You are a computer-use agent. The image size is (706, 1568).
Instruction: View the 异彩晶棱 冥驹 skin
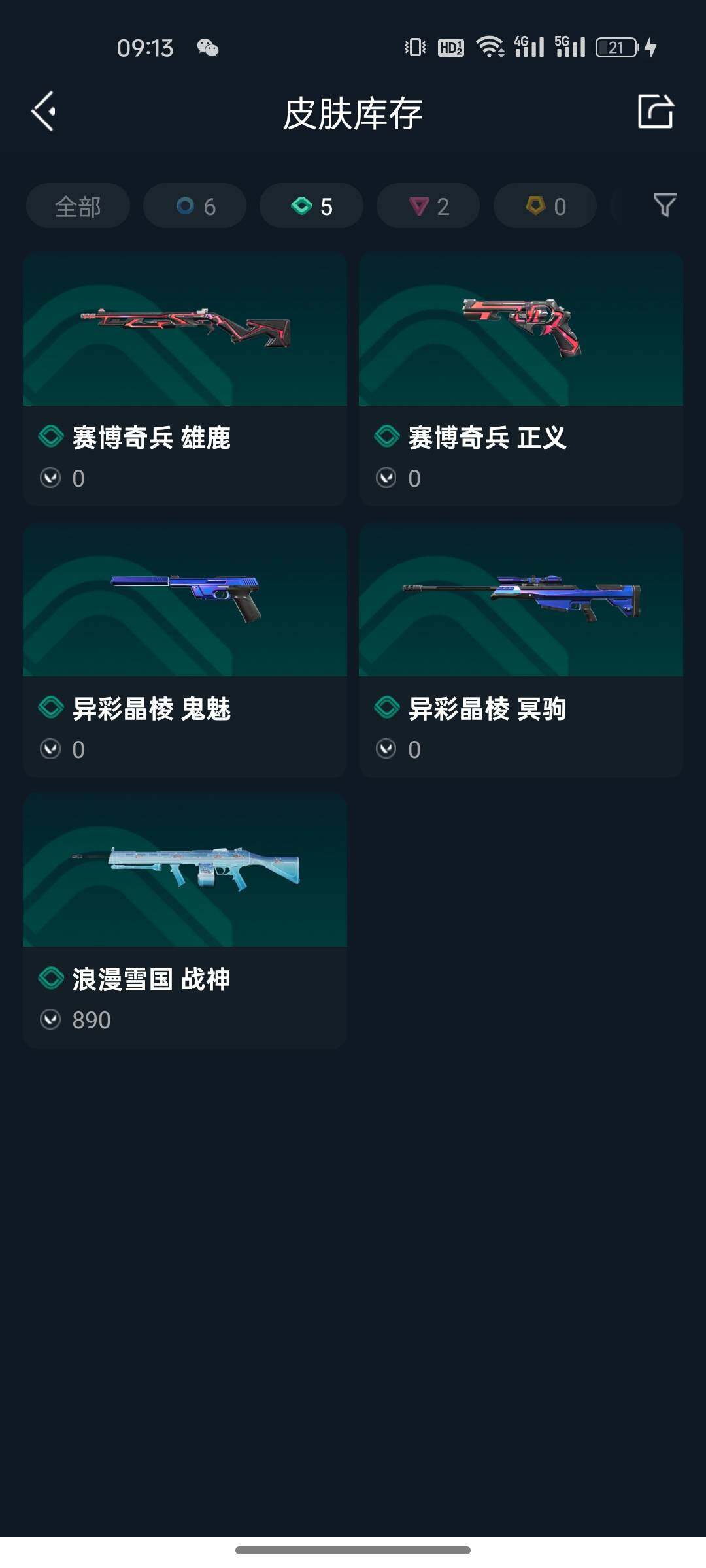[521, 649]
